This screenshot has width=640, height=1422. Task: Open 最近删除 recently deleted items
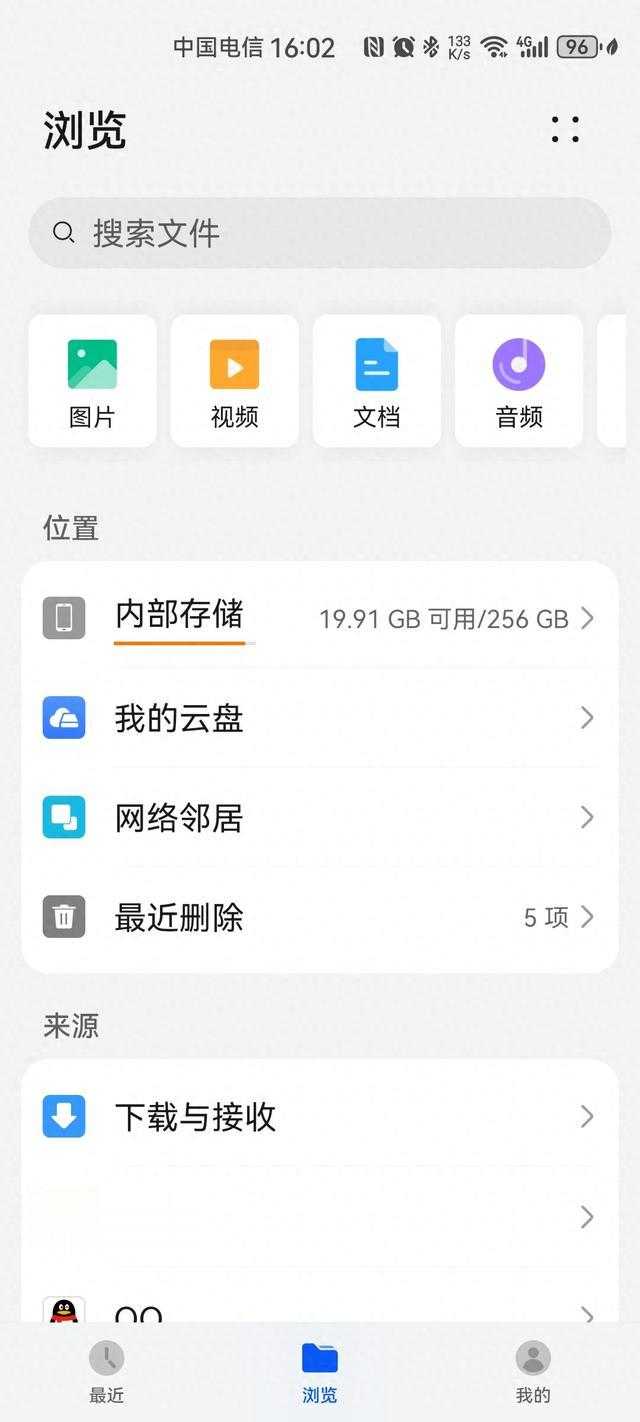click(x=320, y=917)
